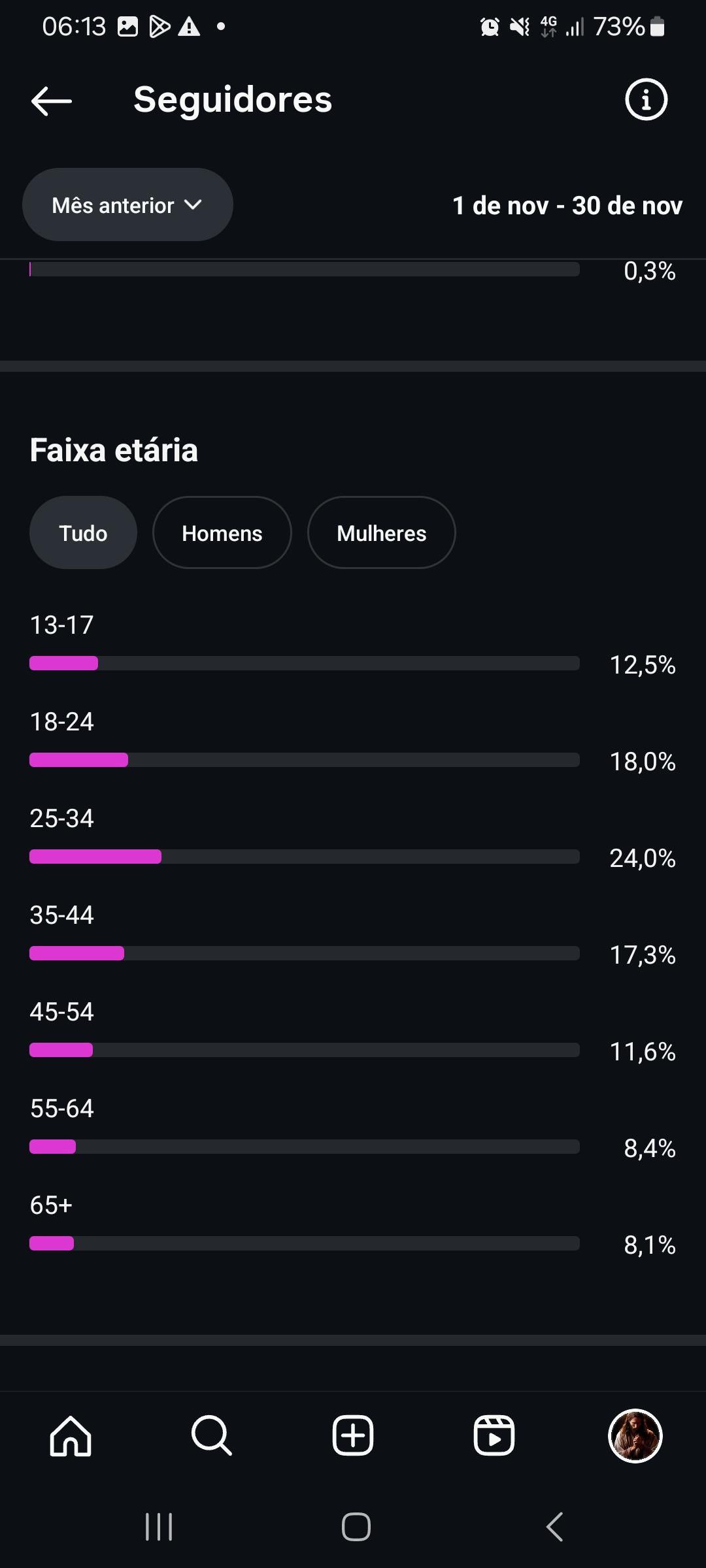Tap the system home button
The width and height of the screenshot is (706, 1568).
click(356, 1527)
